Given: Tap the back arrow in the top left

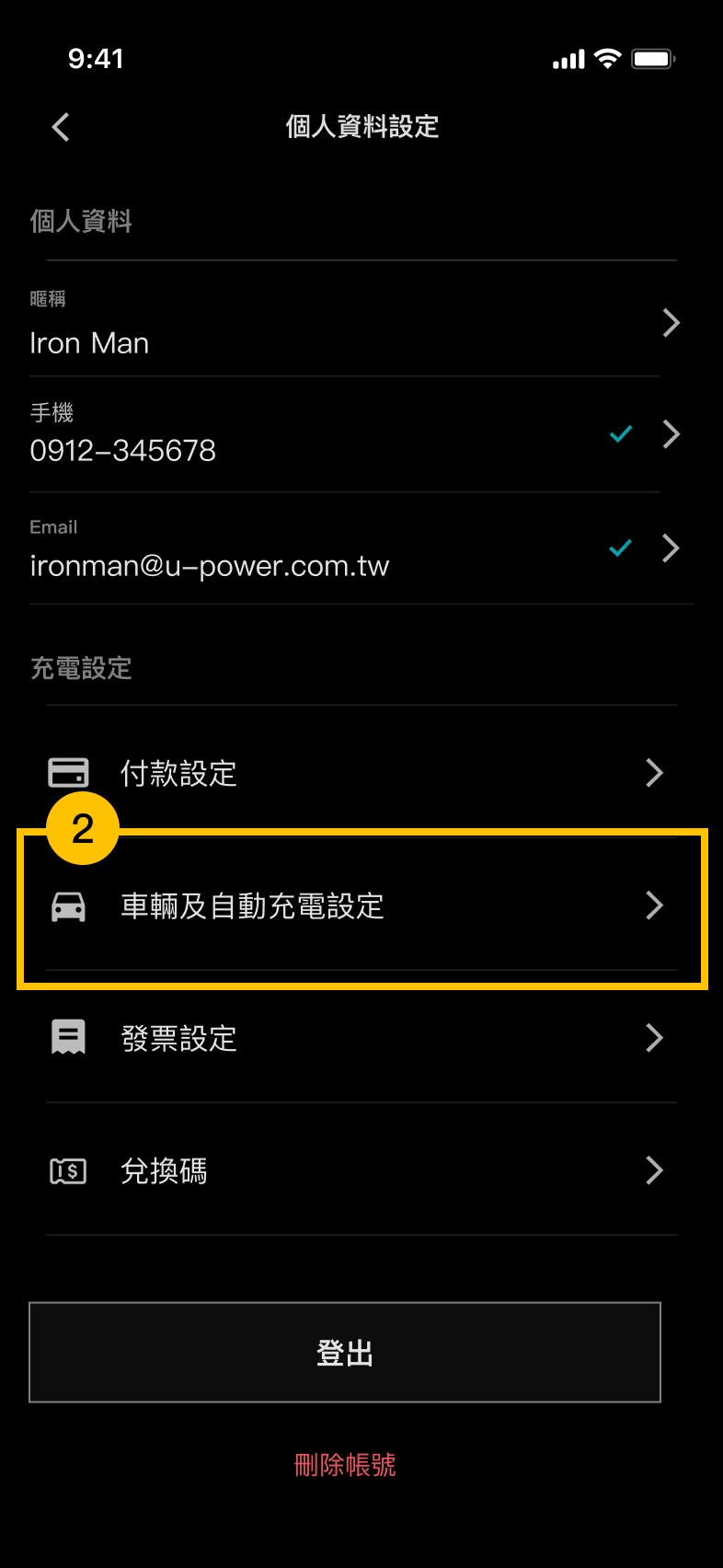Looking at the screenshot, I should click(61, 127).
